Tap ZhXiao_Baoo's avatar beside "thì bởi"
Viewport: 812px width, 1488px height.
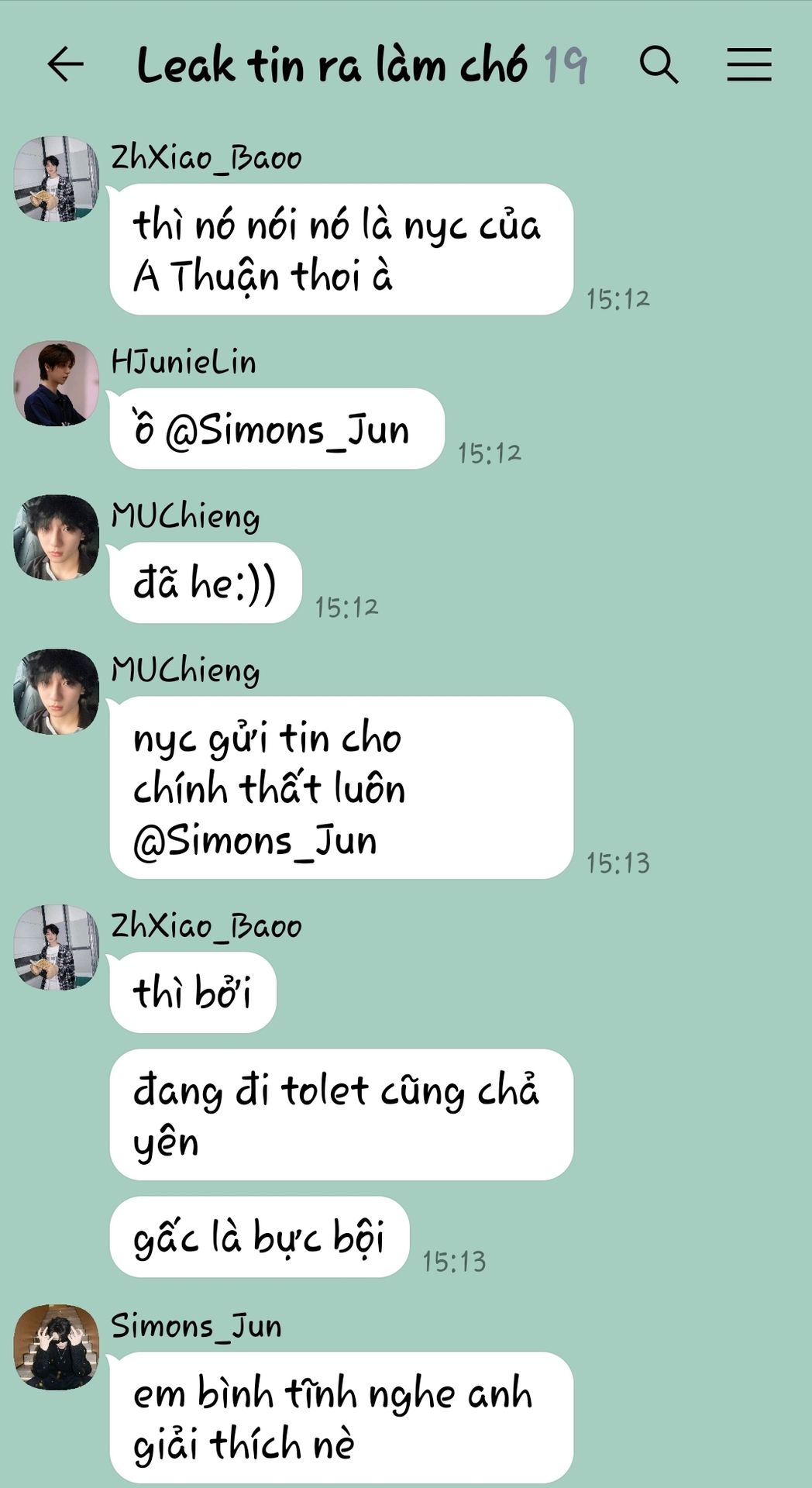tap(56, 947)
